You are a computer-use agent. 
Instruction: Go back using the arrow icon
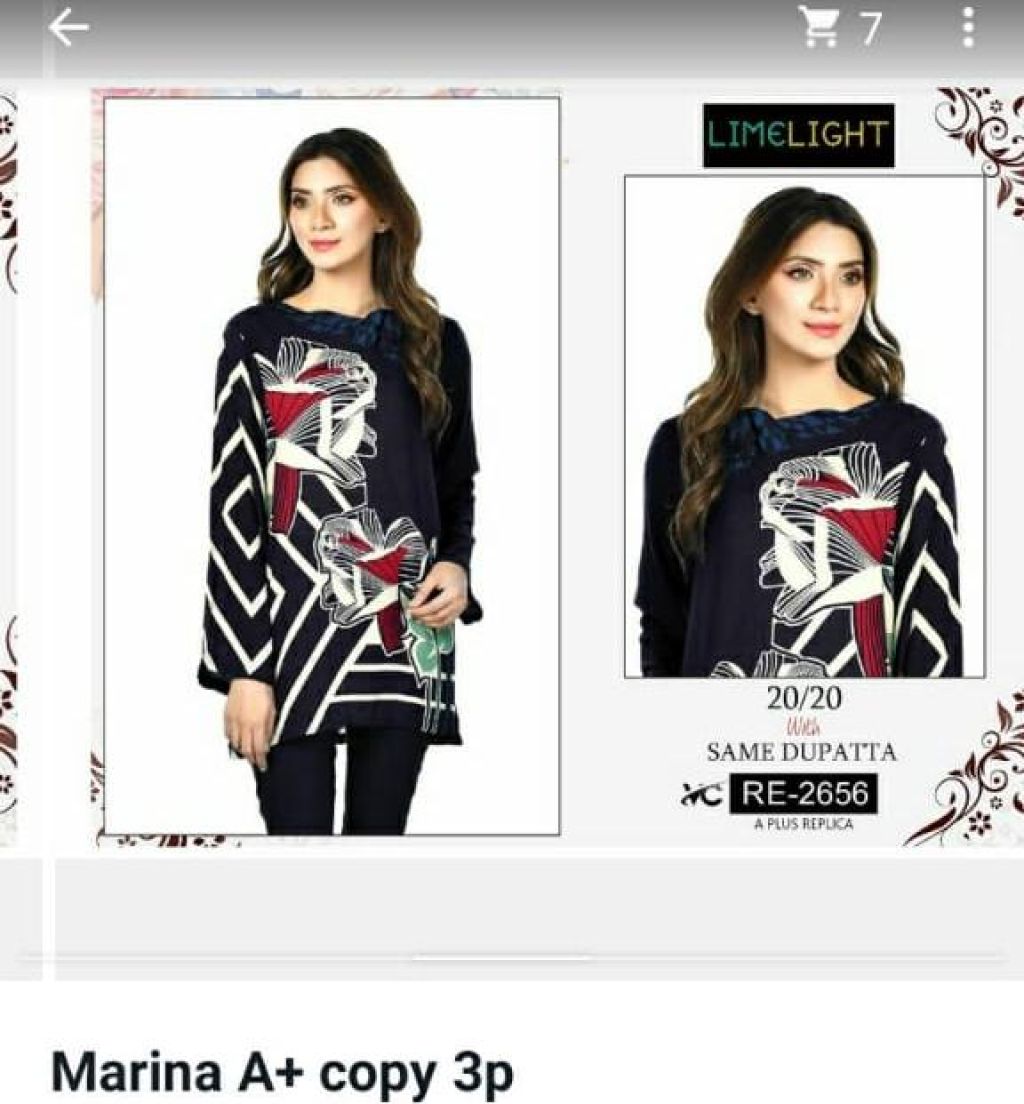click(69, 28)
